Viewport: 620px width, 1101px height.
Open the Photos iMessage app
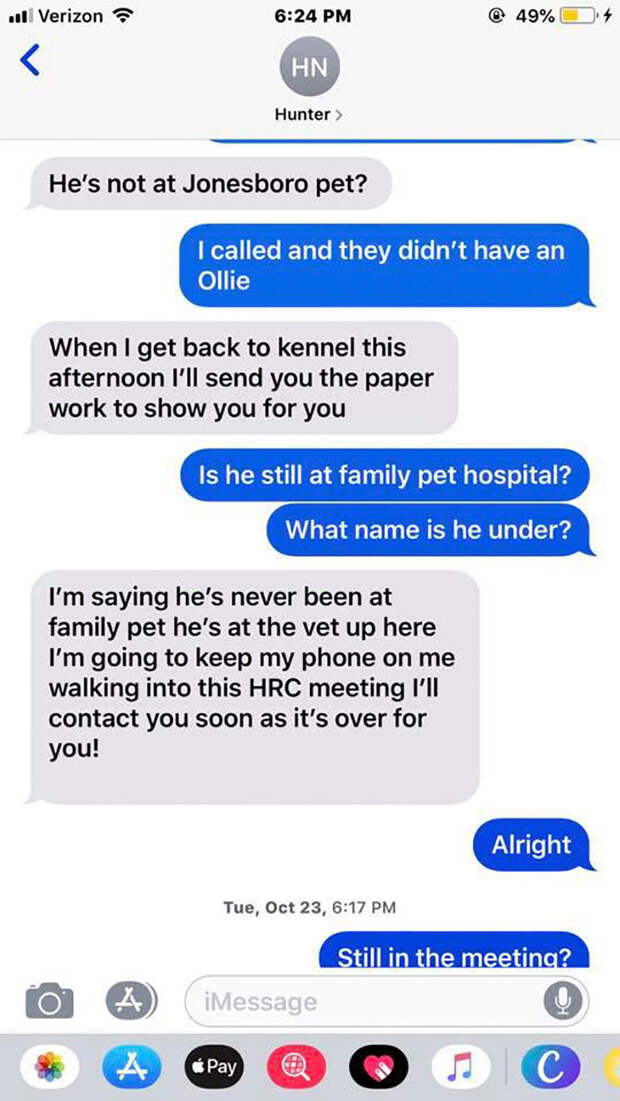click(x=49, y=1066)
